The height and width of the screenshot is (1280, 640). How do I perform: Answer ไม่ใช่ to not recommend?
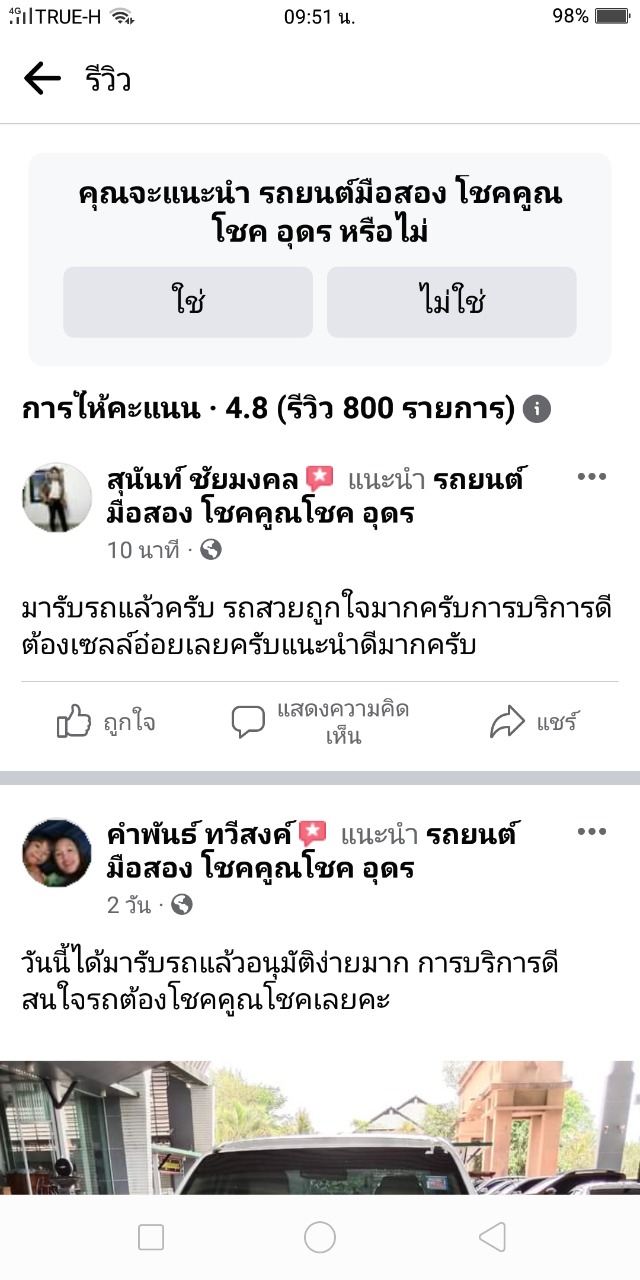point(451,302)
